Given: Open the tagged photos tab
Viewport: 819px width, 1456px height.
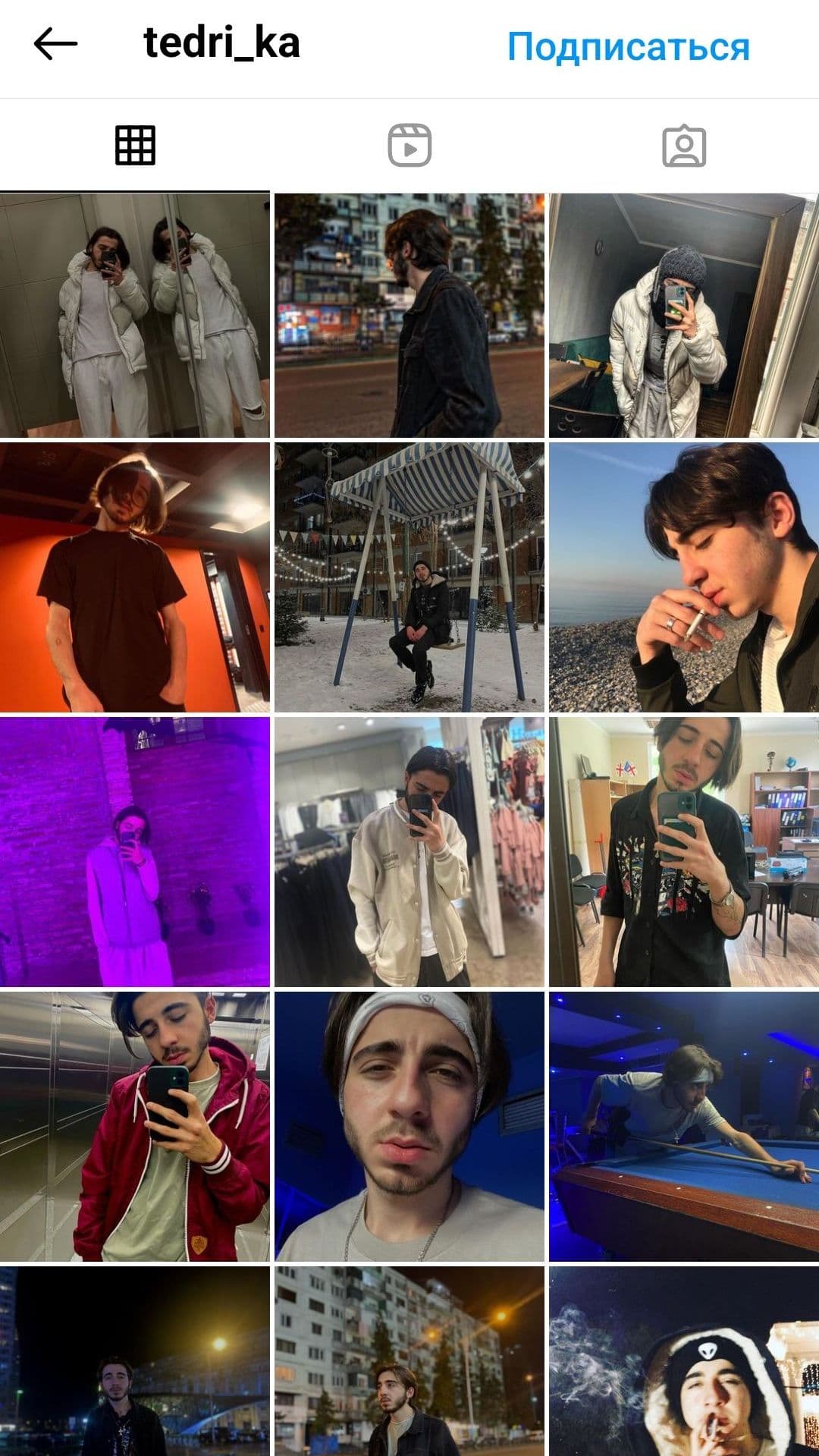Looking at the screenshot, I should coord(683,145).
